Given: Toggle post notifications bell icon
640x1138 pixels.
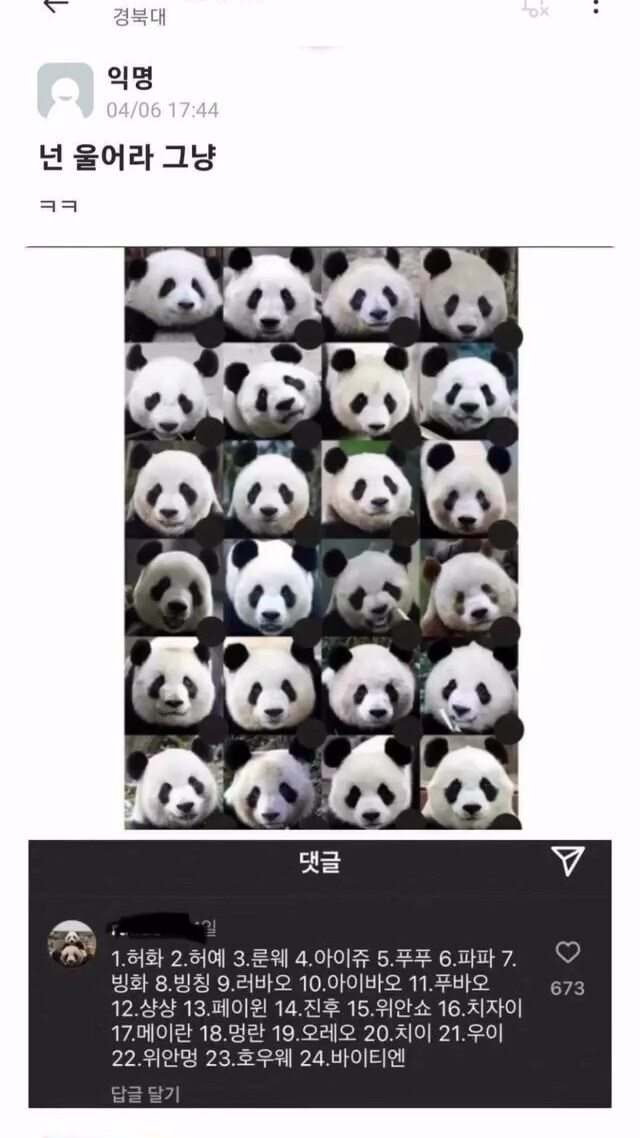Looking at the screenshot, I should [536, 7].
